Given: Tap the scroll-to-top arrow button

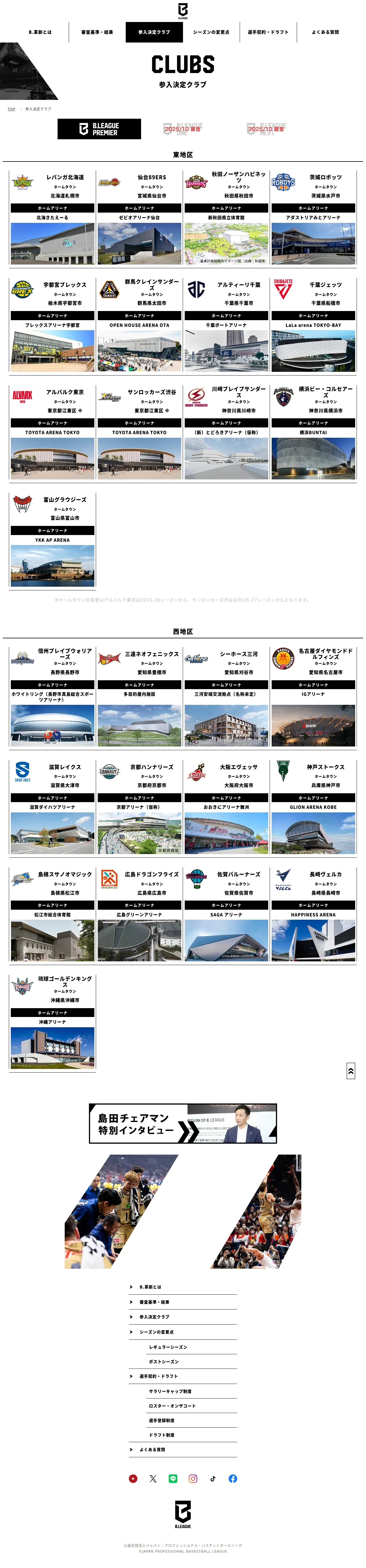Looking at the screenshot, I should point(350,1071).
